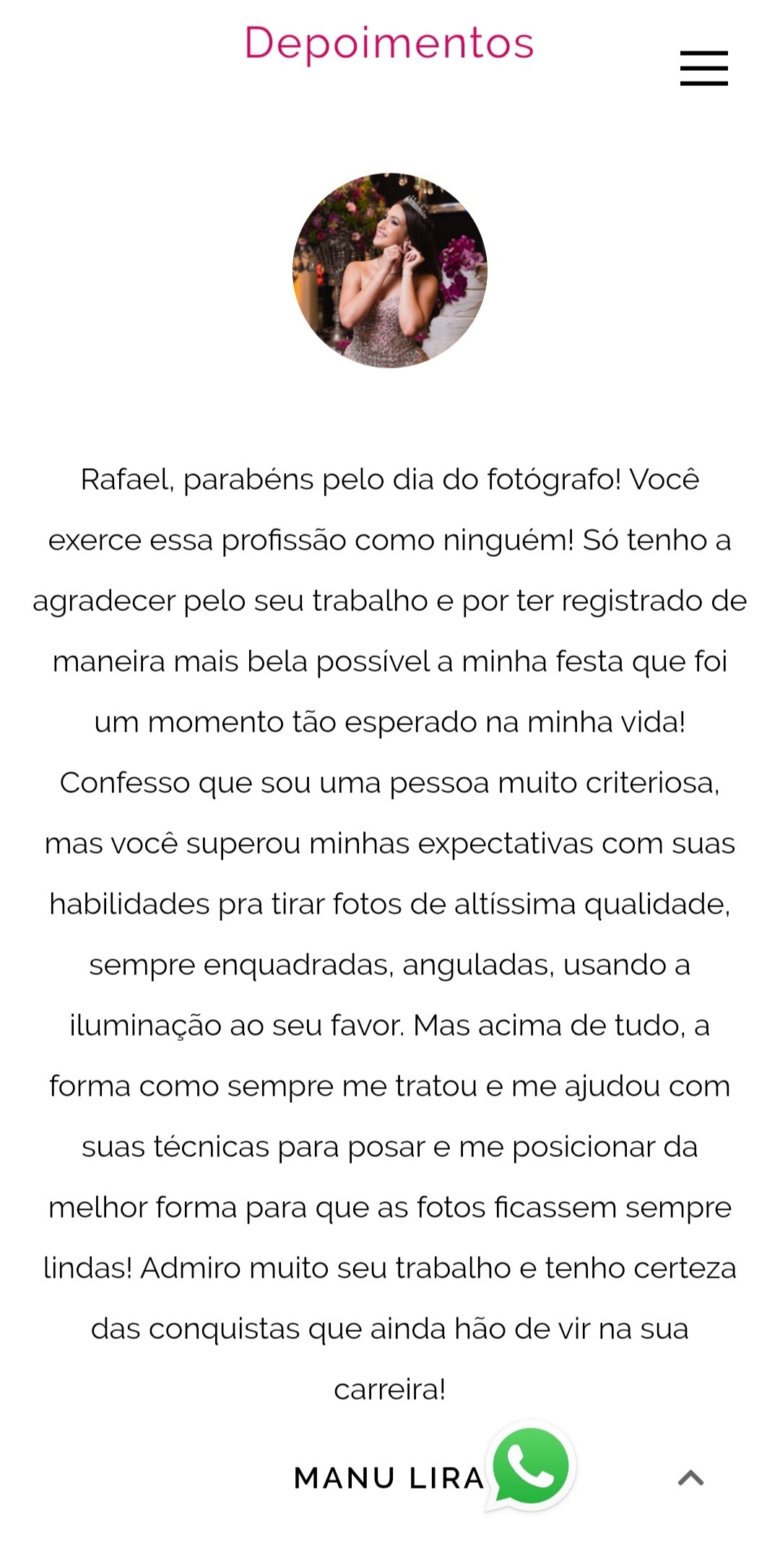Tap the scroll-to-top arrow

point(690,1478)
